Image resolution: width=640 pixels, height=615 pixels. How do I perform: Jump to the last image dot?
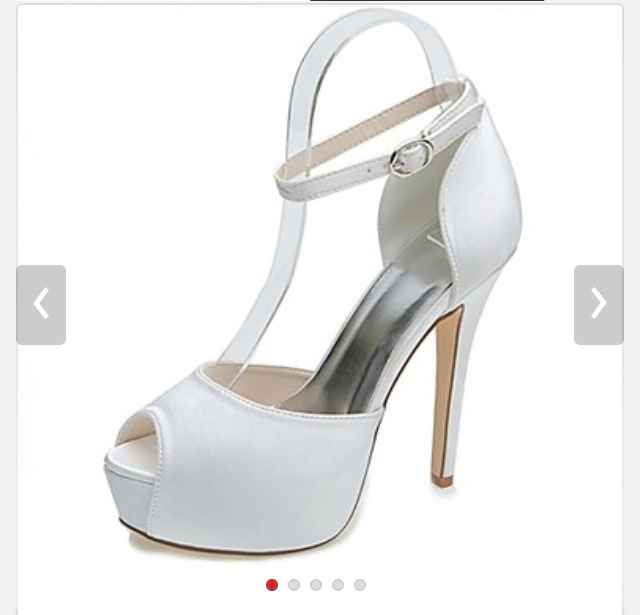(x=360, y=584)
